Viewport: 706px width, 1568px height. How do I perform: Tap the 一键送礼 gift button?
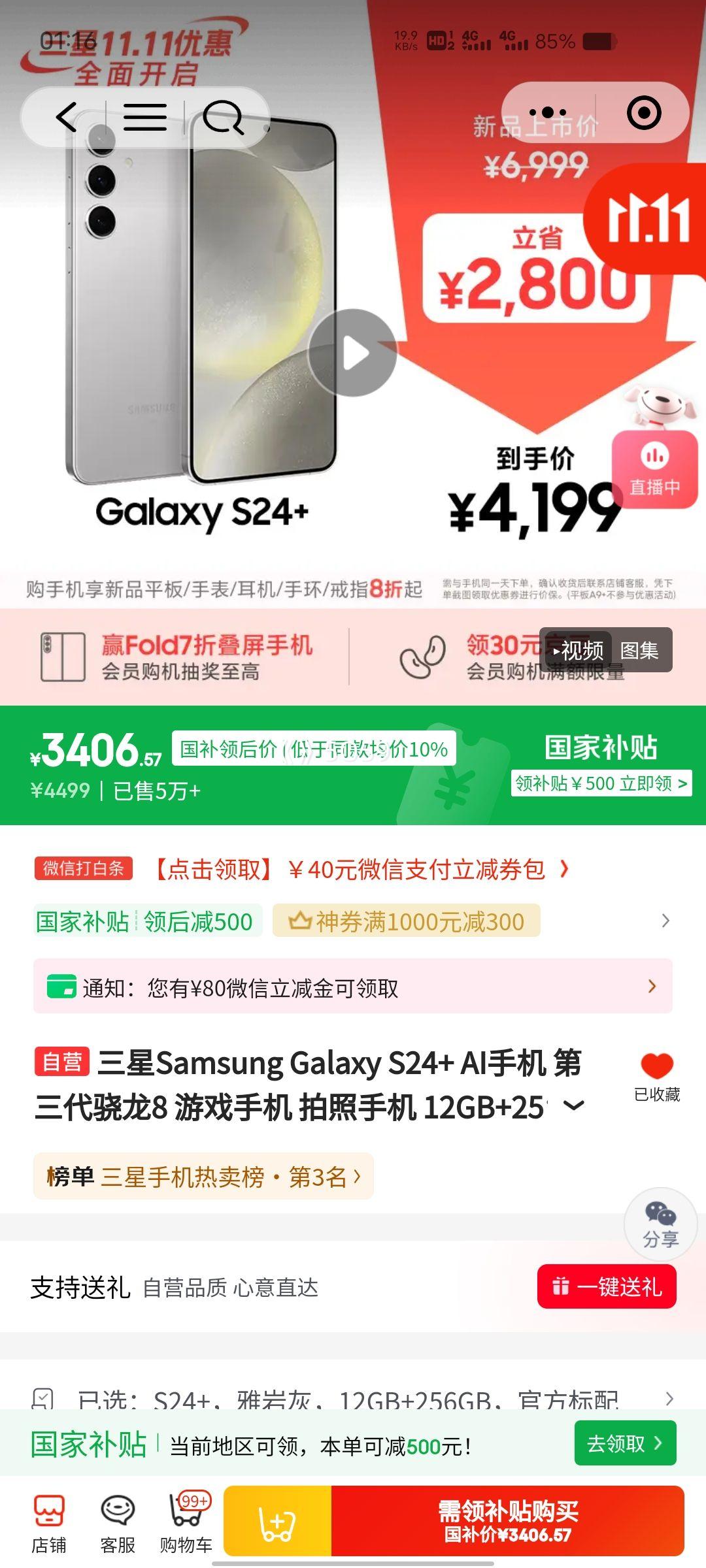click(606, 1286)
